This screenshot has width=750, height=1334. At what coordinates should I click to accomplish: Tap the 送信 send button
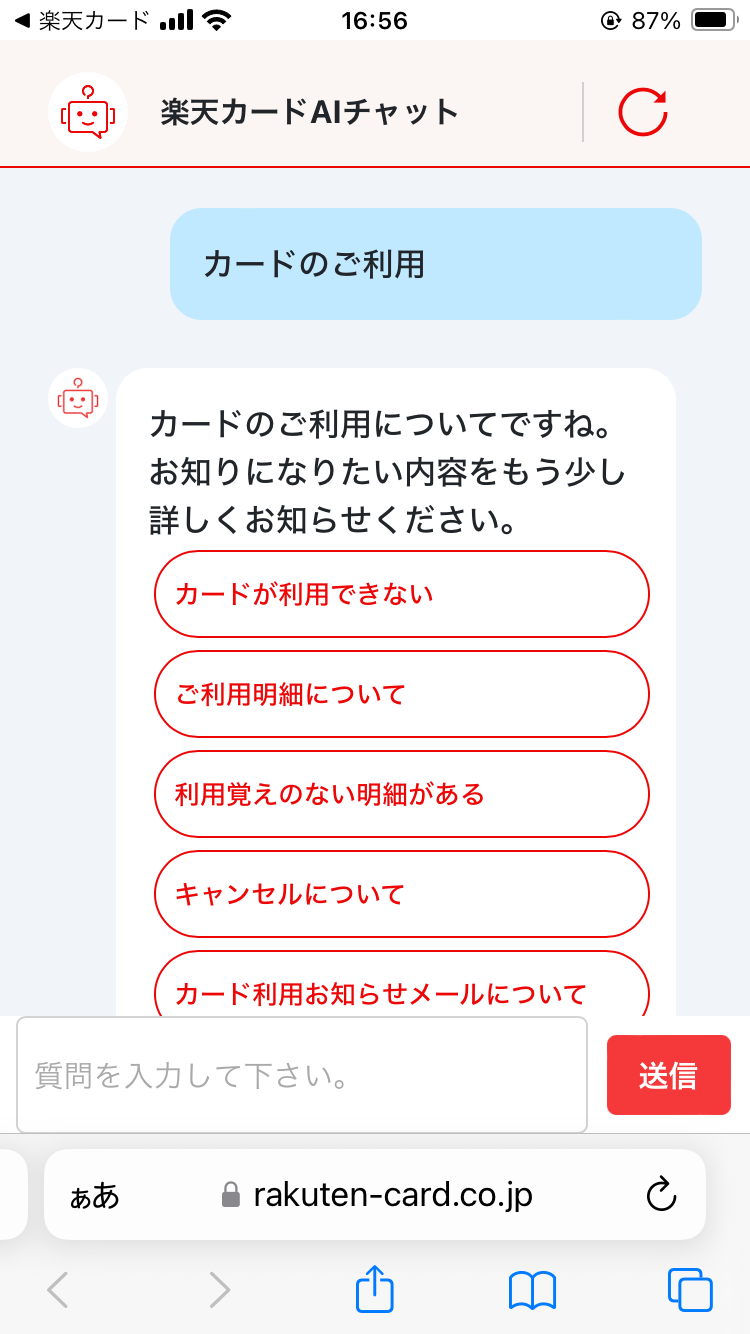click(x=668, y=1075)
